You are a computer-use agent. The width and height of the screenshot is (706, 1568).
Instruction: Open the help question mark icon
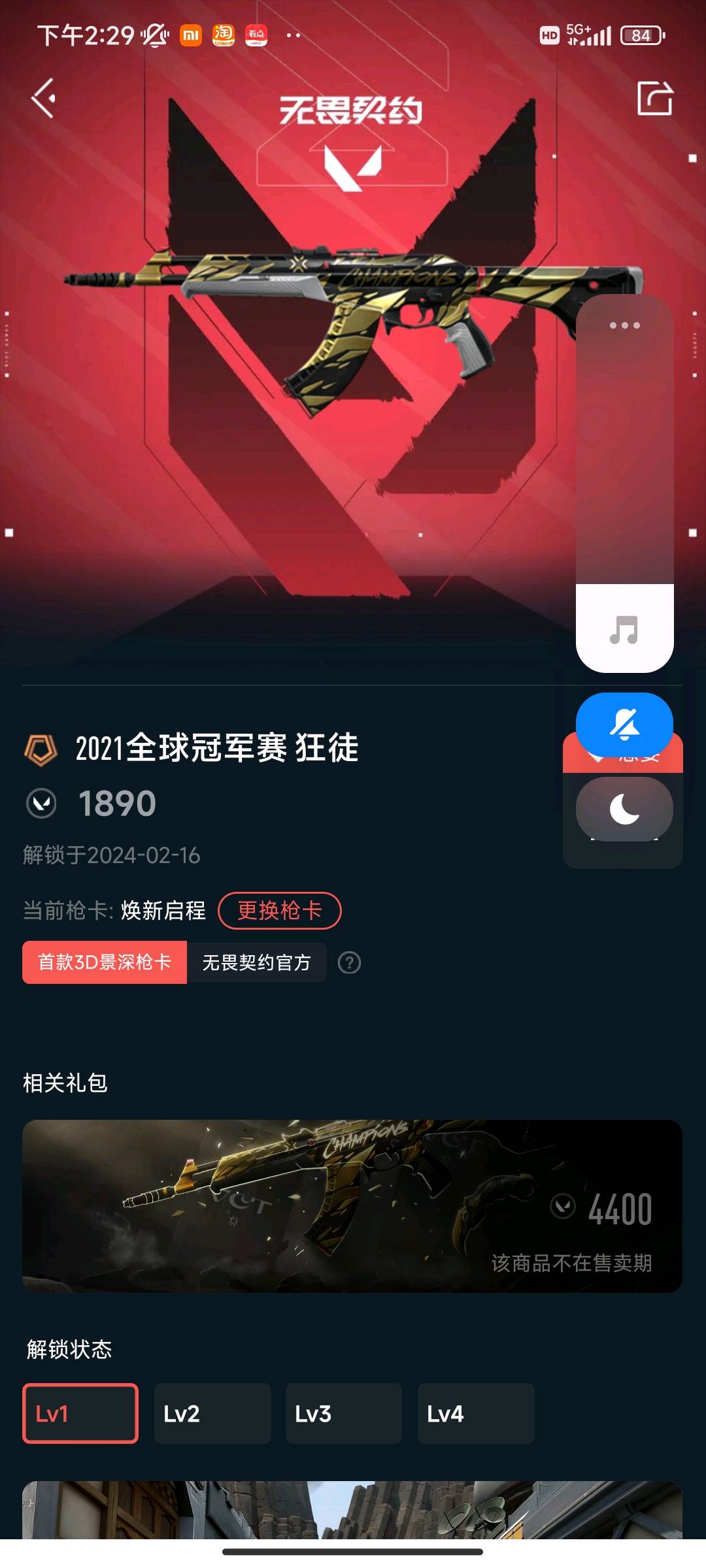click(x=349, y=962)
